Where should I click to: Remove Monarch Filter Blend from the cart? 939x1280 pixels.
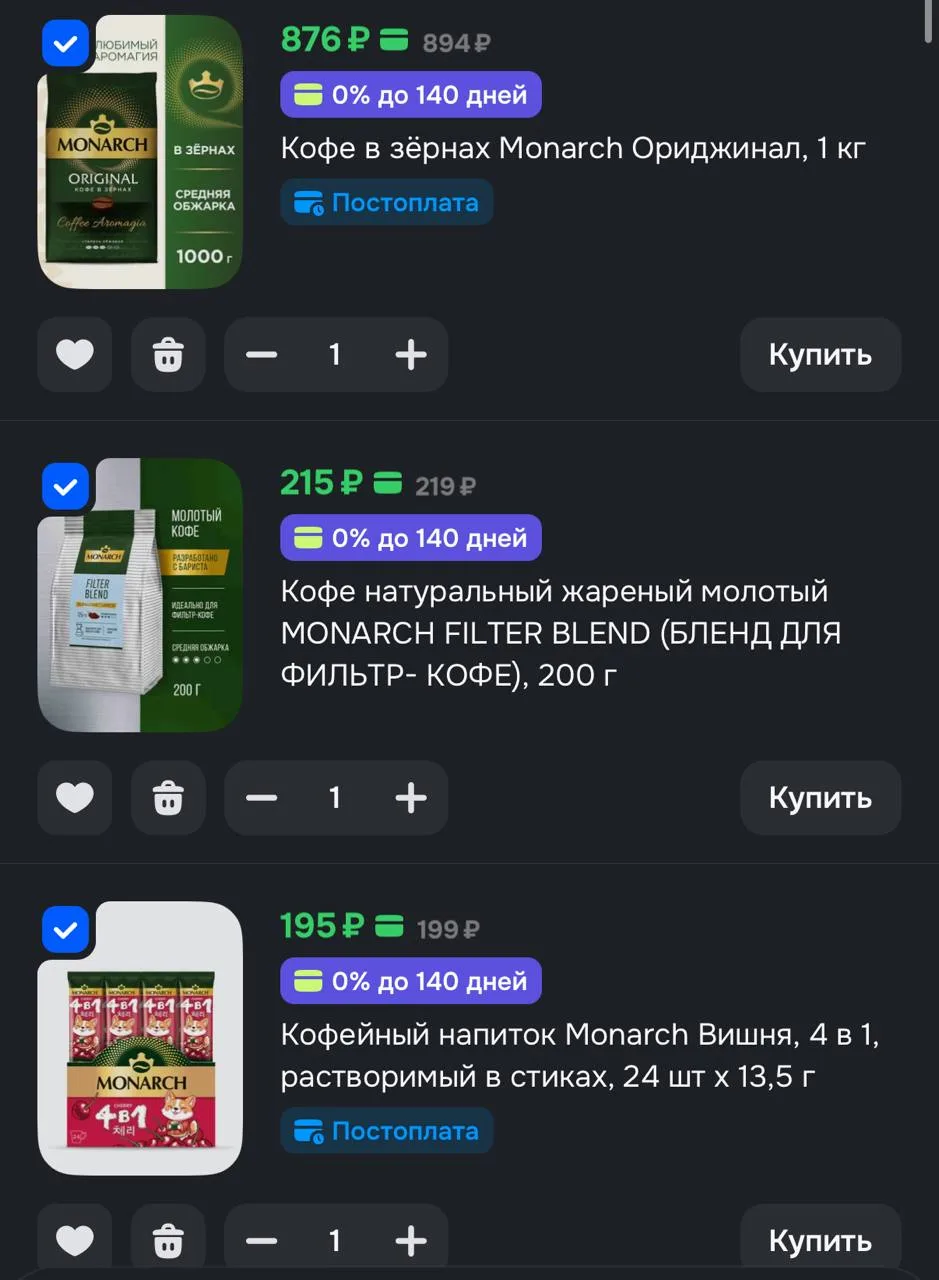click(168, 797)
